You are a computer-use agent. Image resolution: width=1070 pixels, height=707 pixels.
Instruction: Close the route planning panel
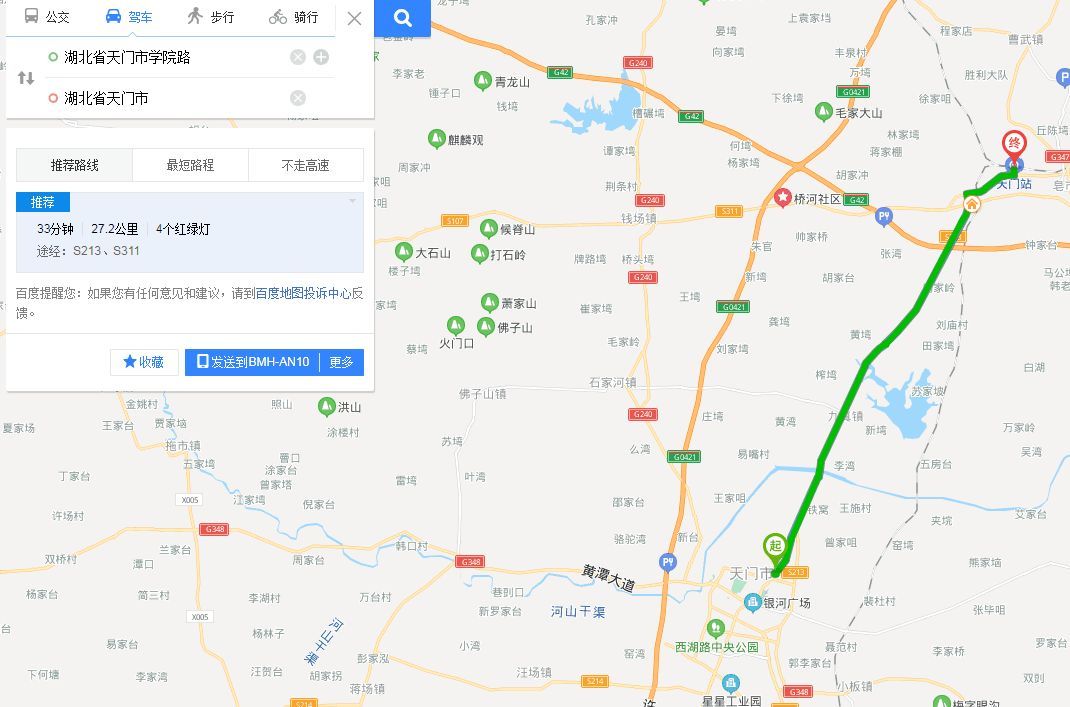tap(354, 18)
